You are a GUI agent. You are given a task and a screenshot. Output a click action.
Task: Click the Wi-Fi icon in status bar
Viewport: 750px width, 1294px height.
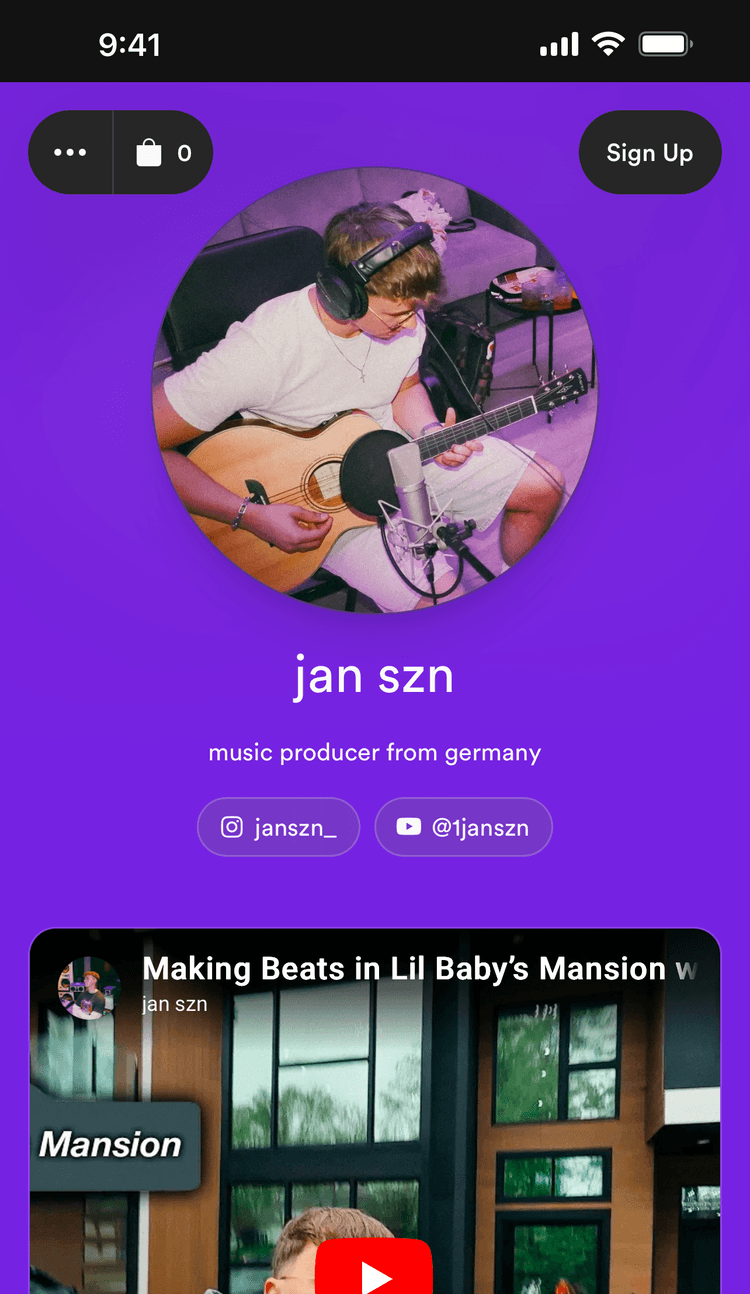pos(609,43)
